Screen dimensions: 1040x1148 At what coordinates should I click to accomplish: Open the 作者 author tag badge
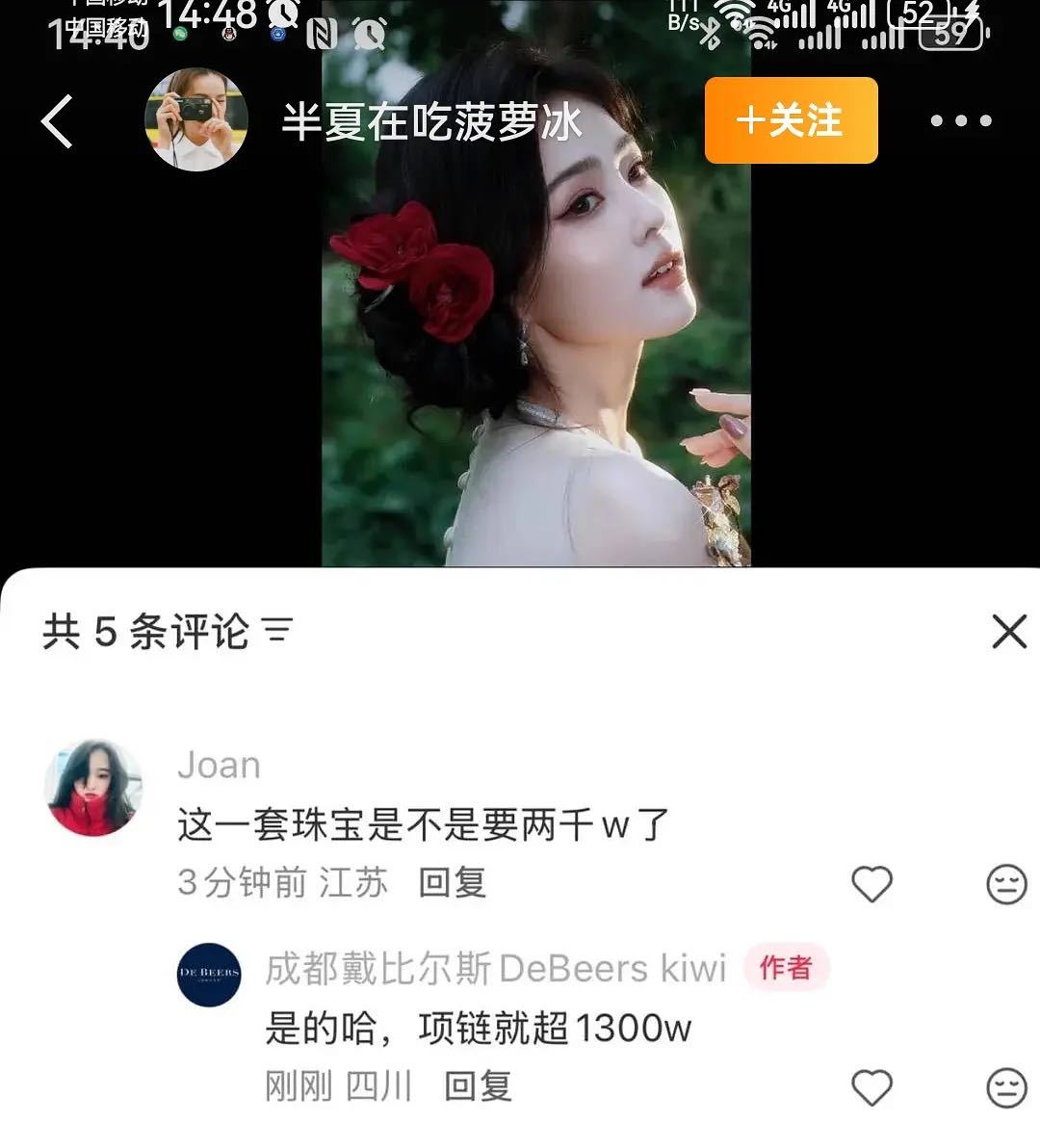(788, 967)
